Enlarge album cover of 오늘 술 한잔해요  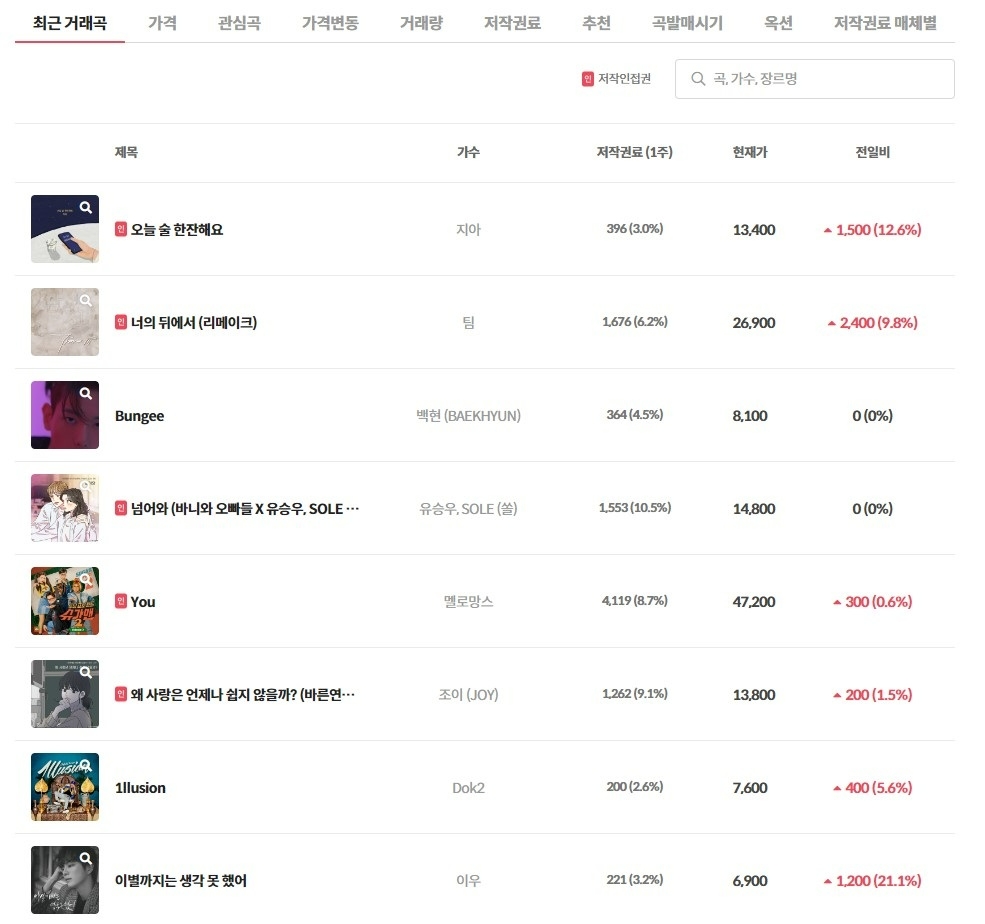click(x=87, y=208)
